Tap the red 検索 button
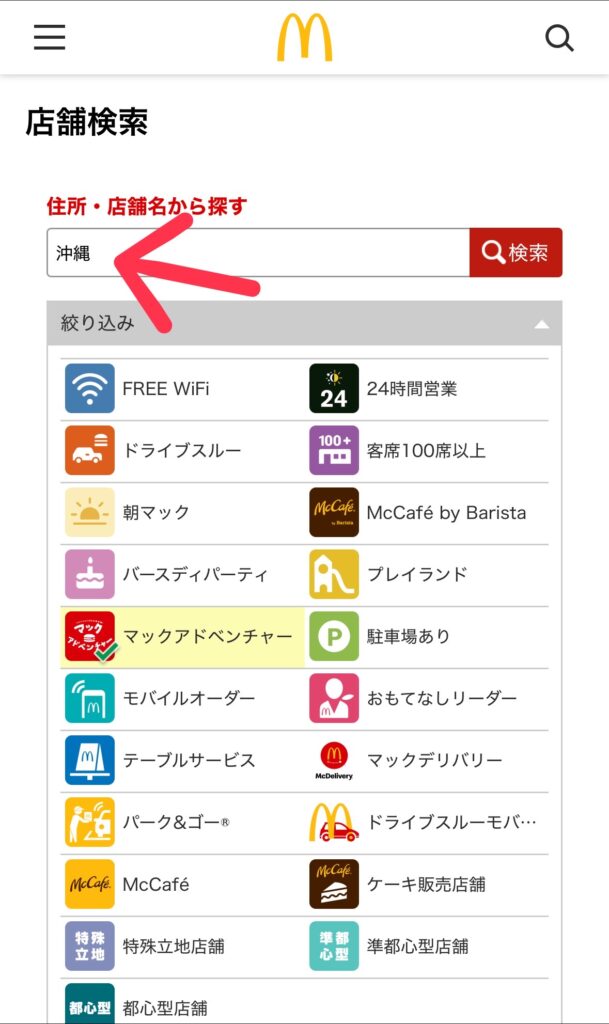This screenshot has height=1024, width=609. [515, 253]
